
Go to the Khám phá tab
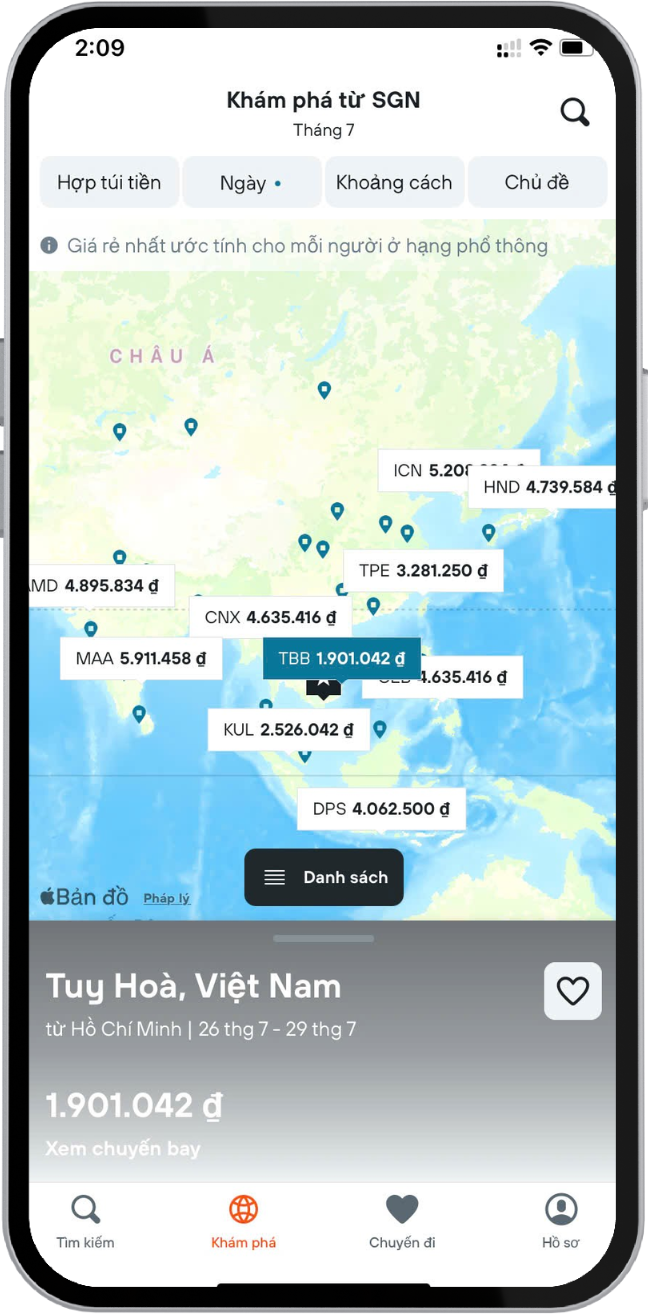tap(243, 1221)
